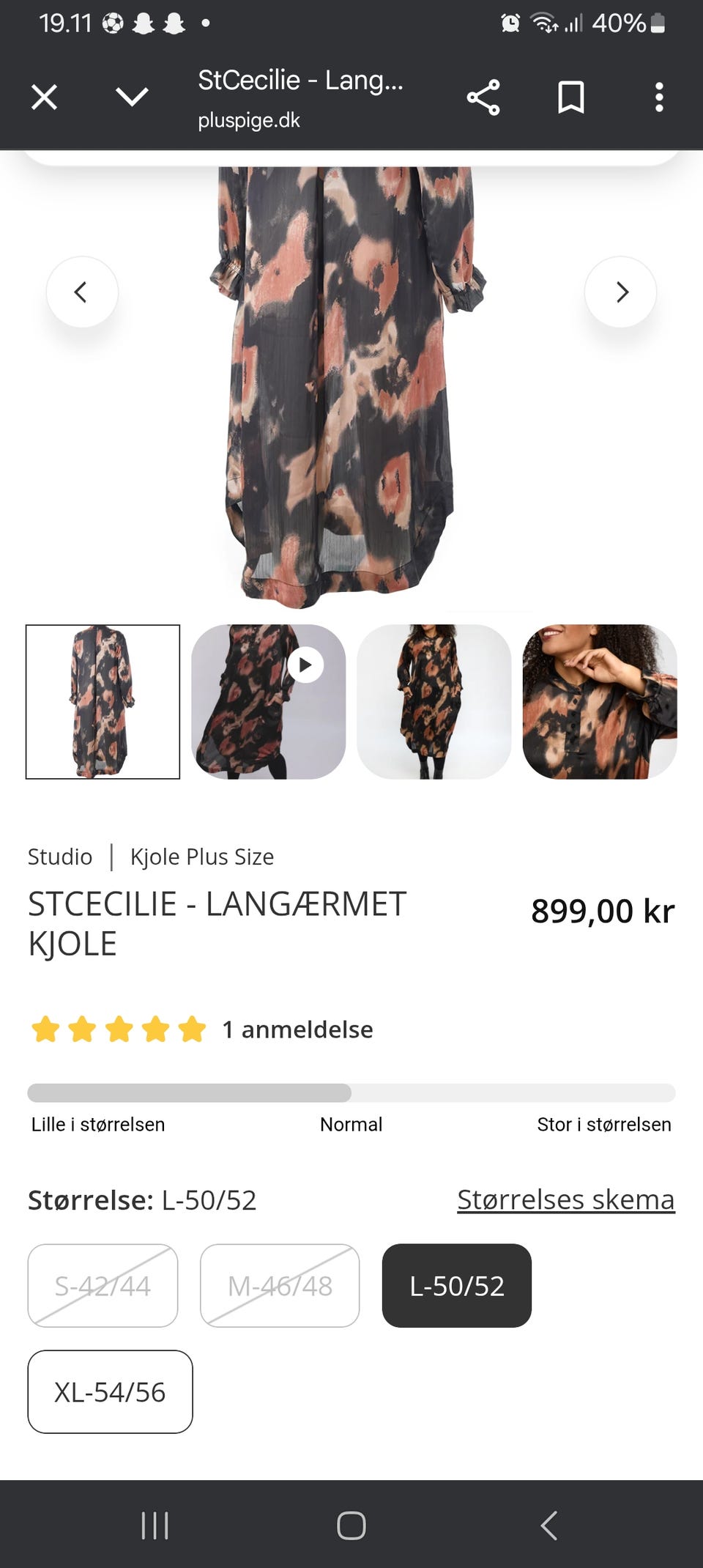Open the Kjole Plus Size category
This screenshot has height=1568, width=703.
202,857
